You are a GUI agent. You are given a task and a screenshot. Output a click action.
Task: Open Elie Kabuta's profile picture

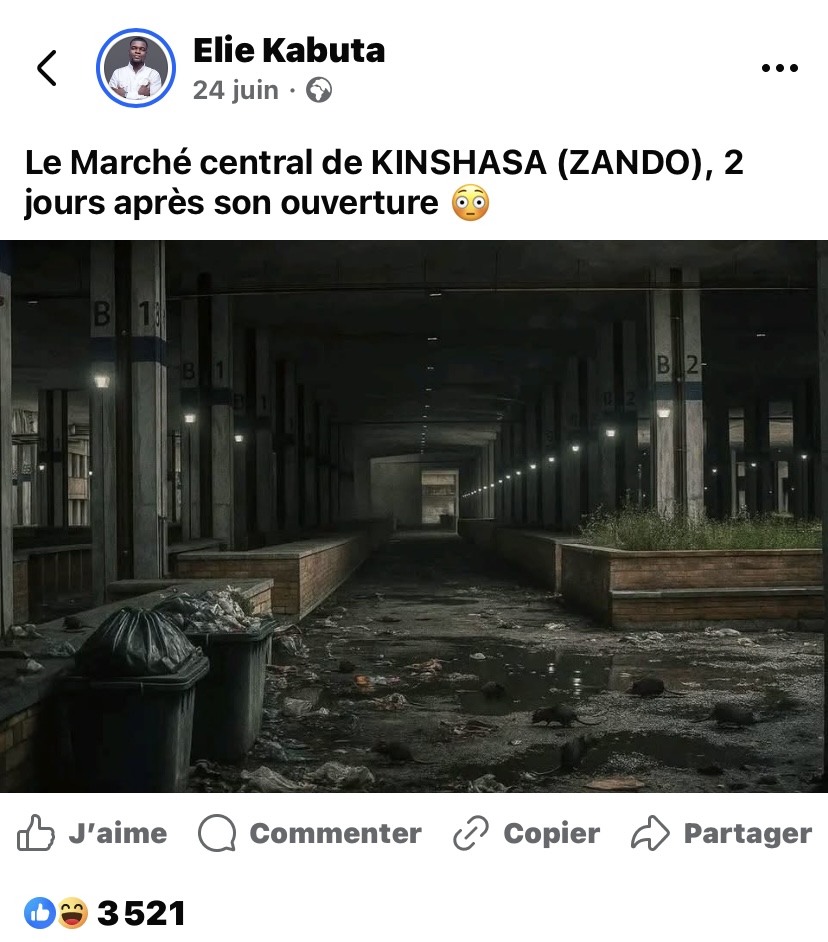tap(135, 68)
